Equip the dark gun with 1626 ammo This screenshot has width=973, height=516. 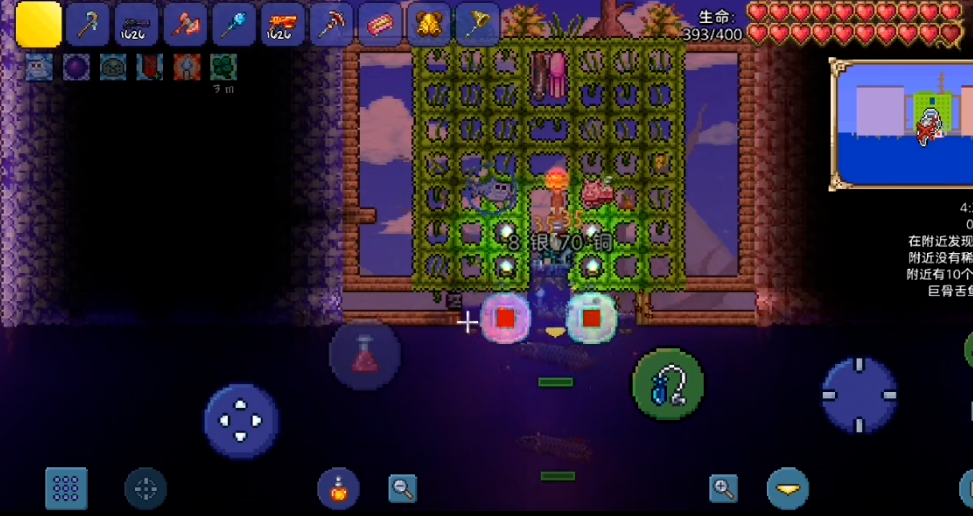(136, 24)
